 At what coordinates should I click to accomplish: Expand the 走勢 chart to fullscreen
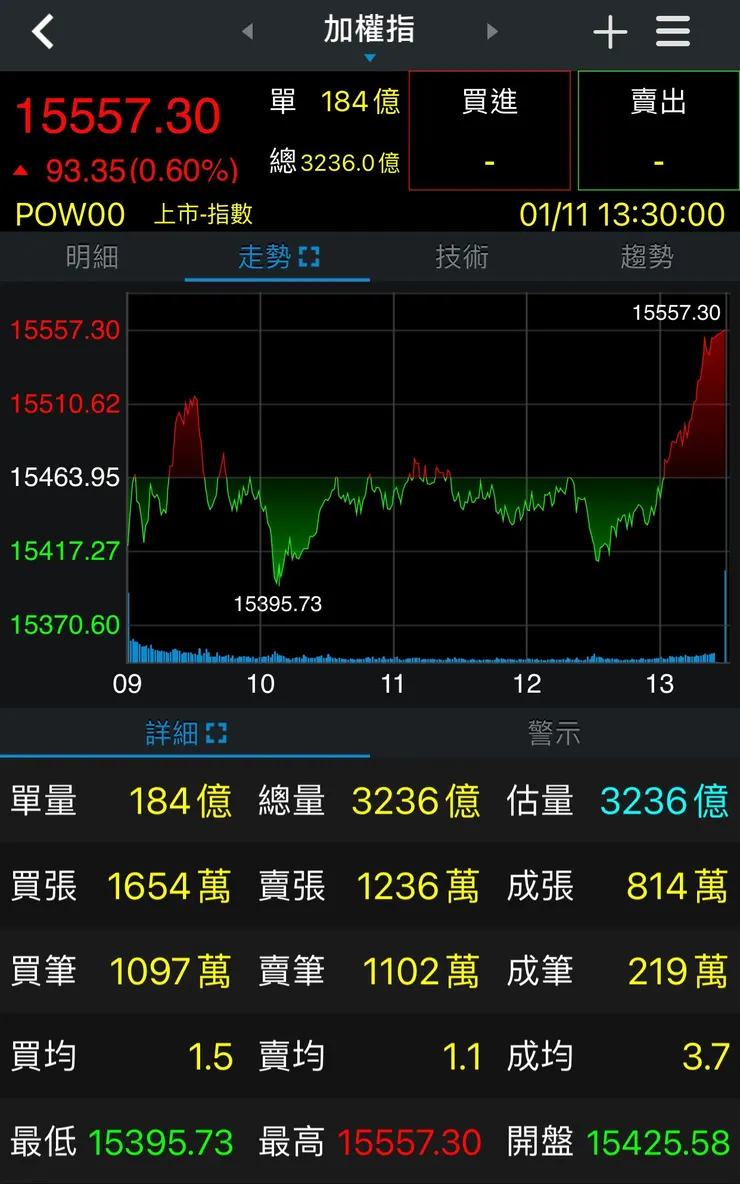click(310, 256)
